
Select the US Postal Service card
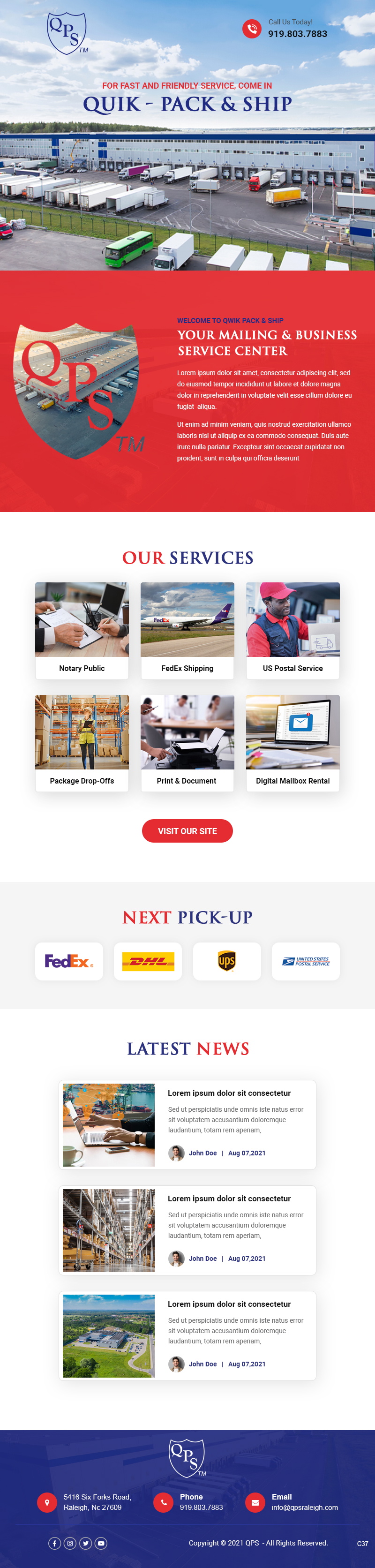[x=293, y=630]
